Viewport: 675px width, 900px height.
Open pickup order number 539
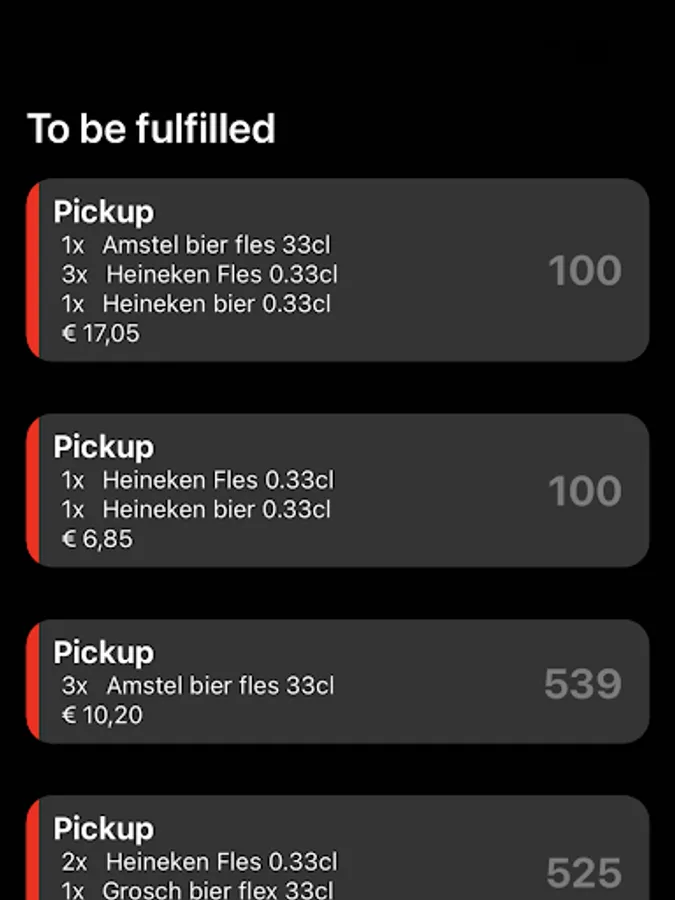[338, 682]
